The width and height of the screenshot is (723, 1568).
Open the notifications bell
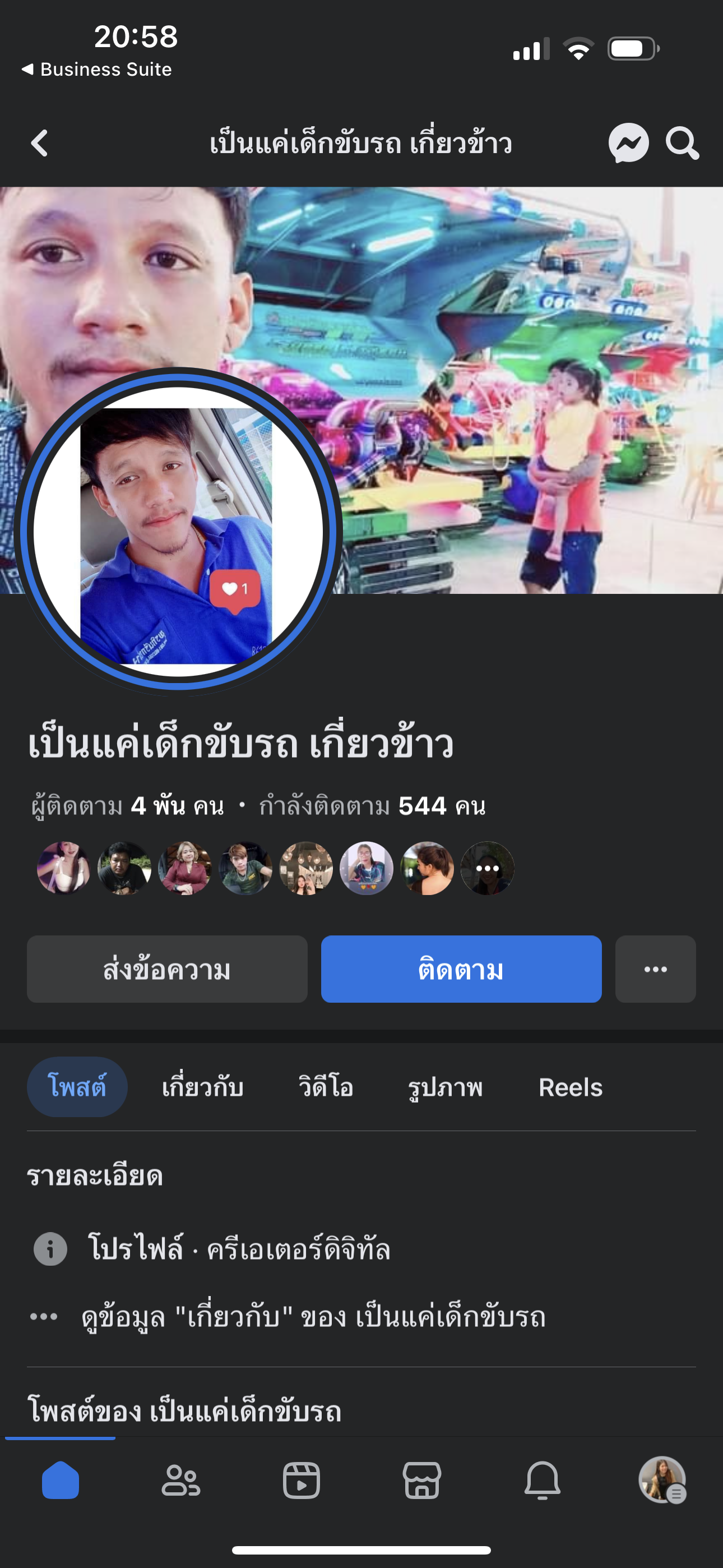(x=543, y=1481)
